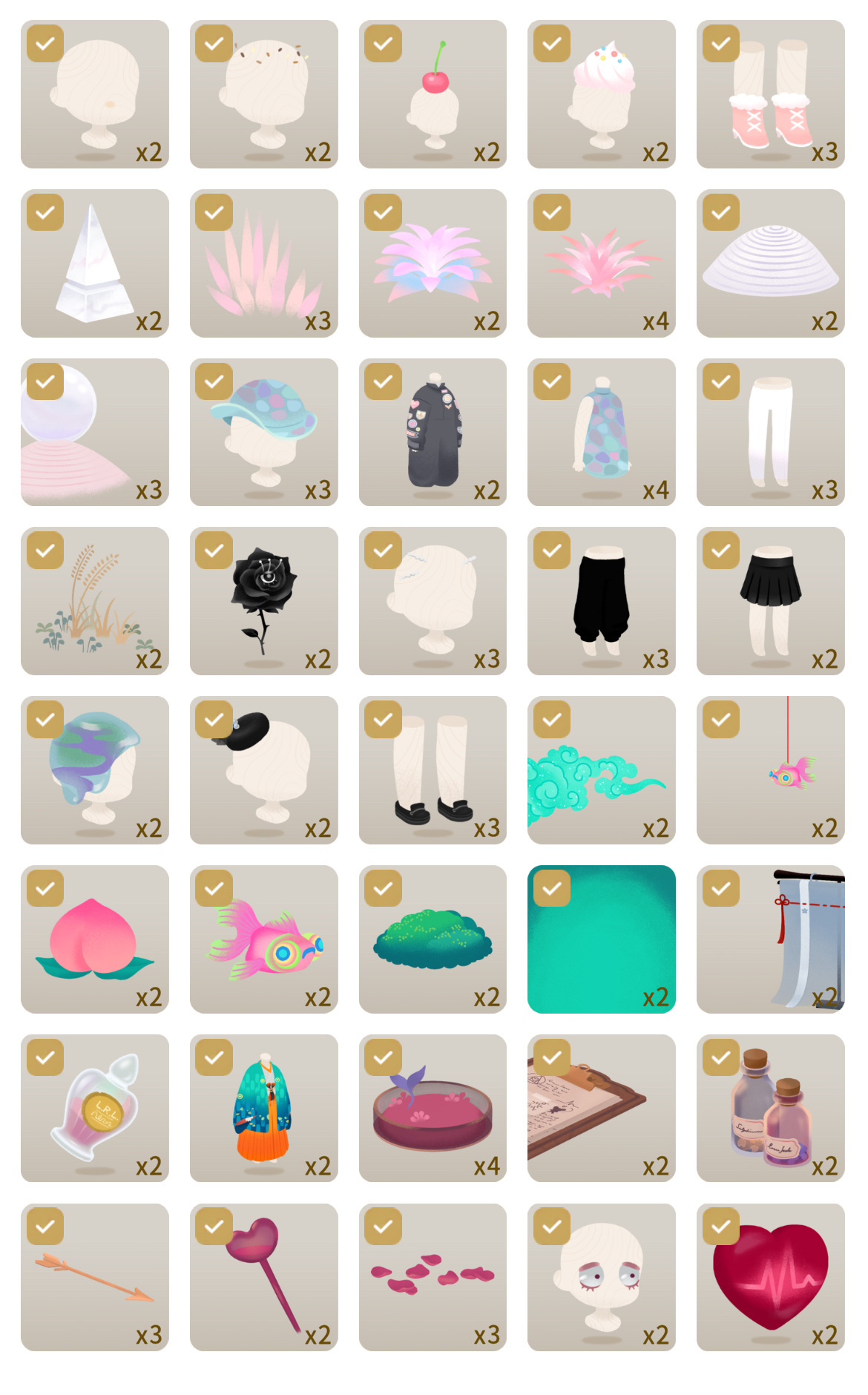Image resolution: width=868 pixels, height=1395 pixels.
Task: Open the large pink goldfish item
Action: click(x=264, y=939)
